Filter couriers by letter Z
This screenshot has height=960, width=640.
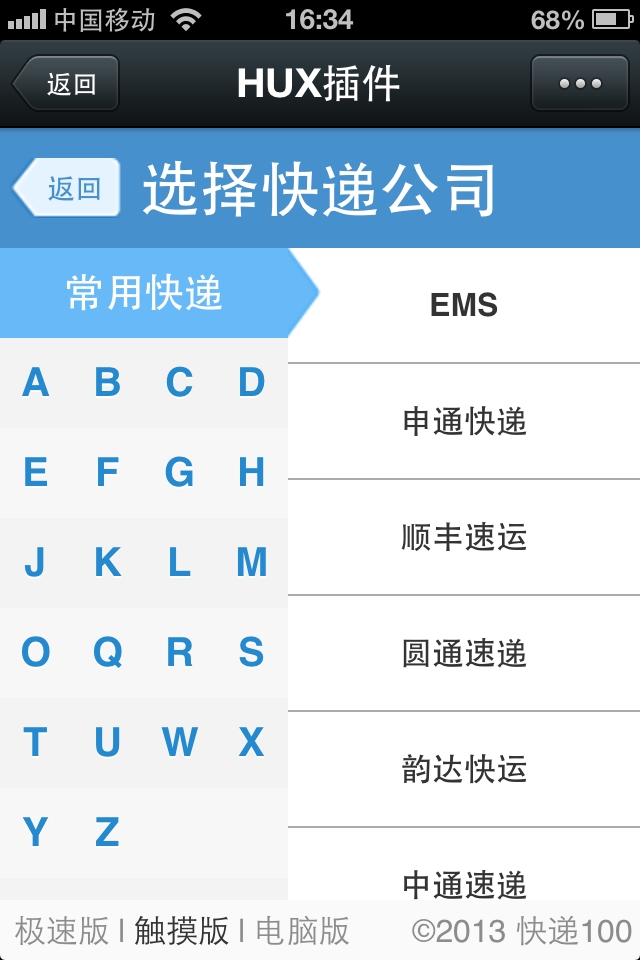pyautogui.click(x=107, y=832)
